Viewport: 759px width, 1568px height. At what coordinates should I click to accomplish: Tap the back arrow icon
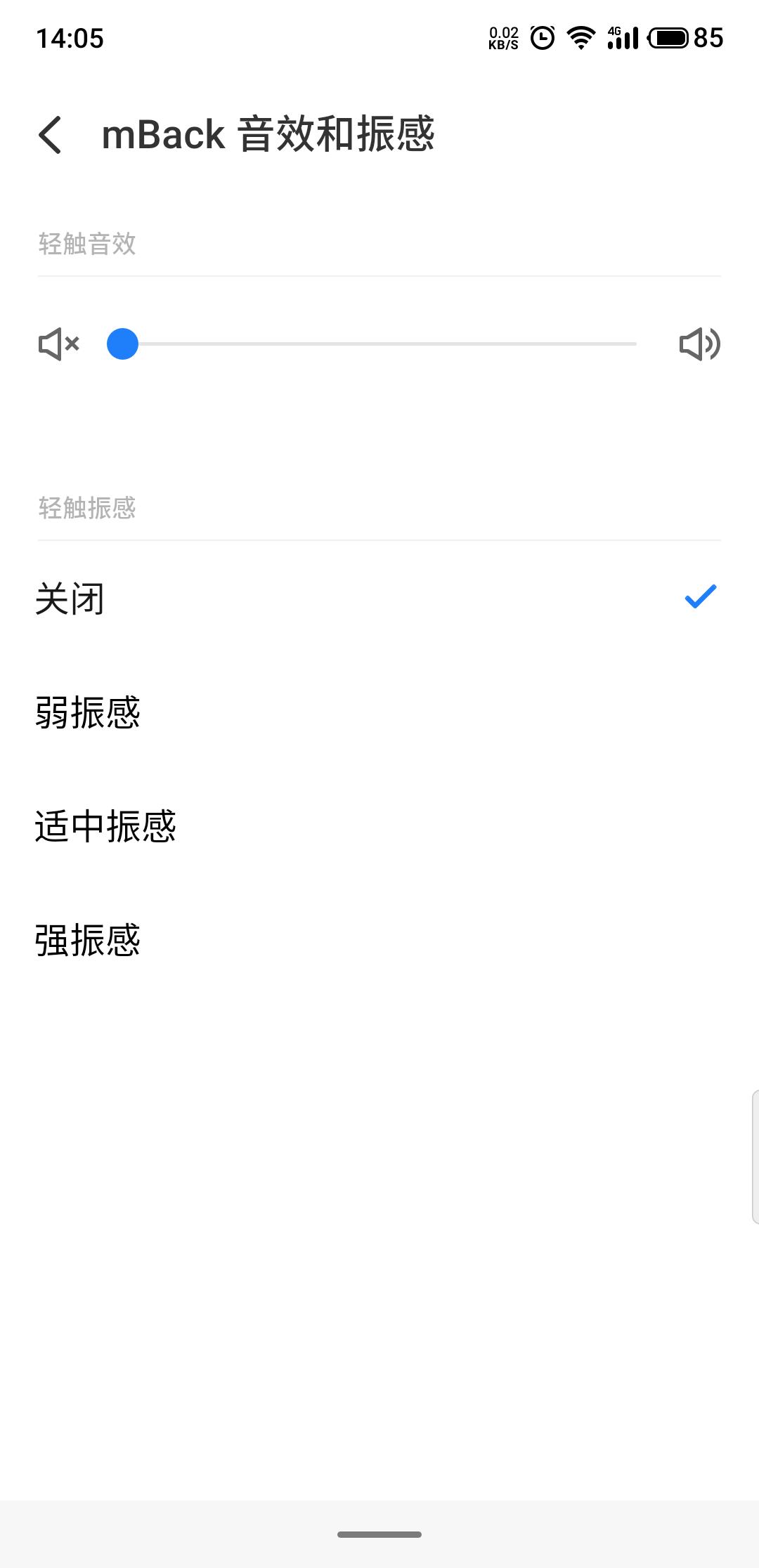point(51,134)
